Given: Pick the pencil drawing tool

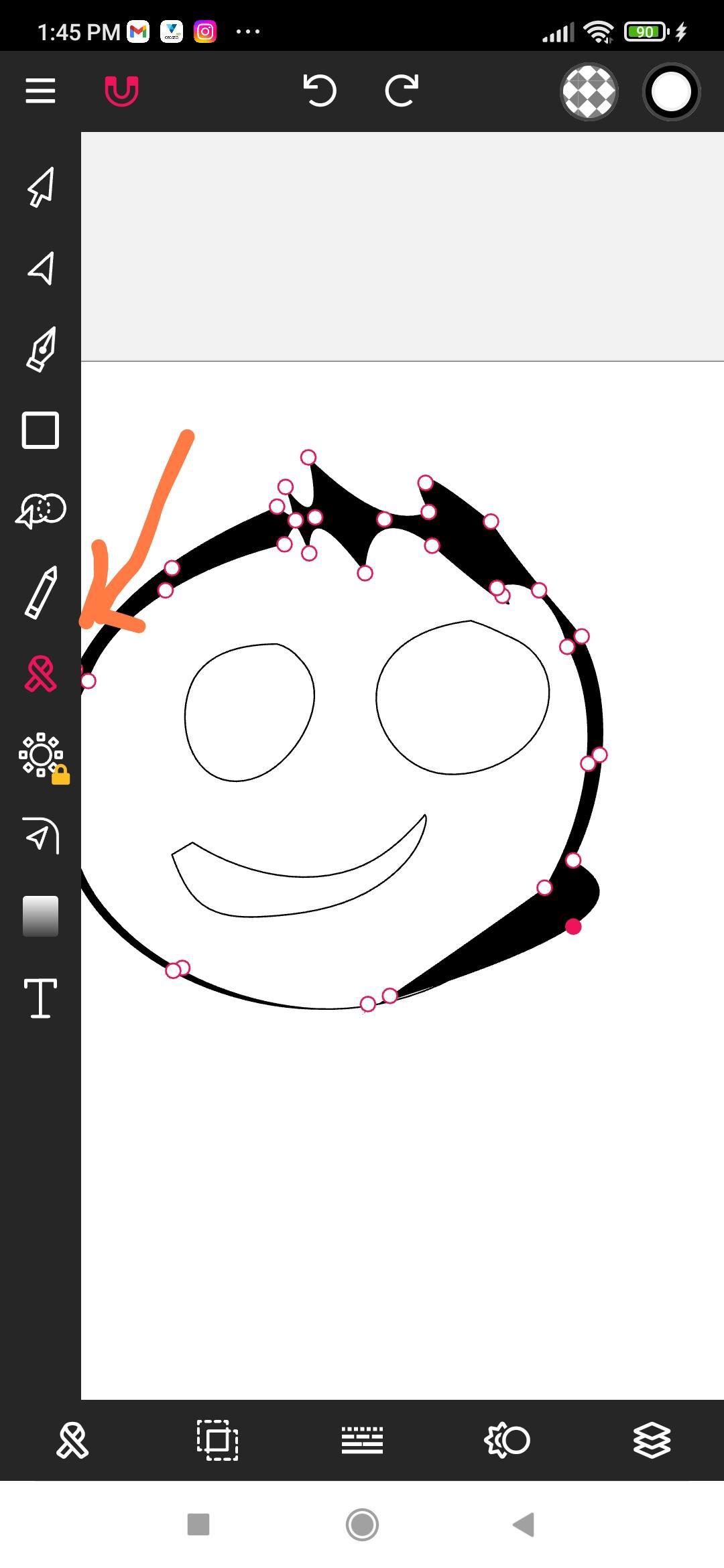Looking at the screenshot, I should [41, 592].
